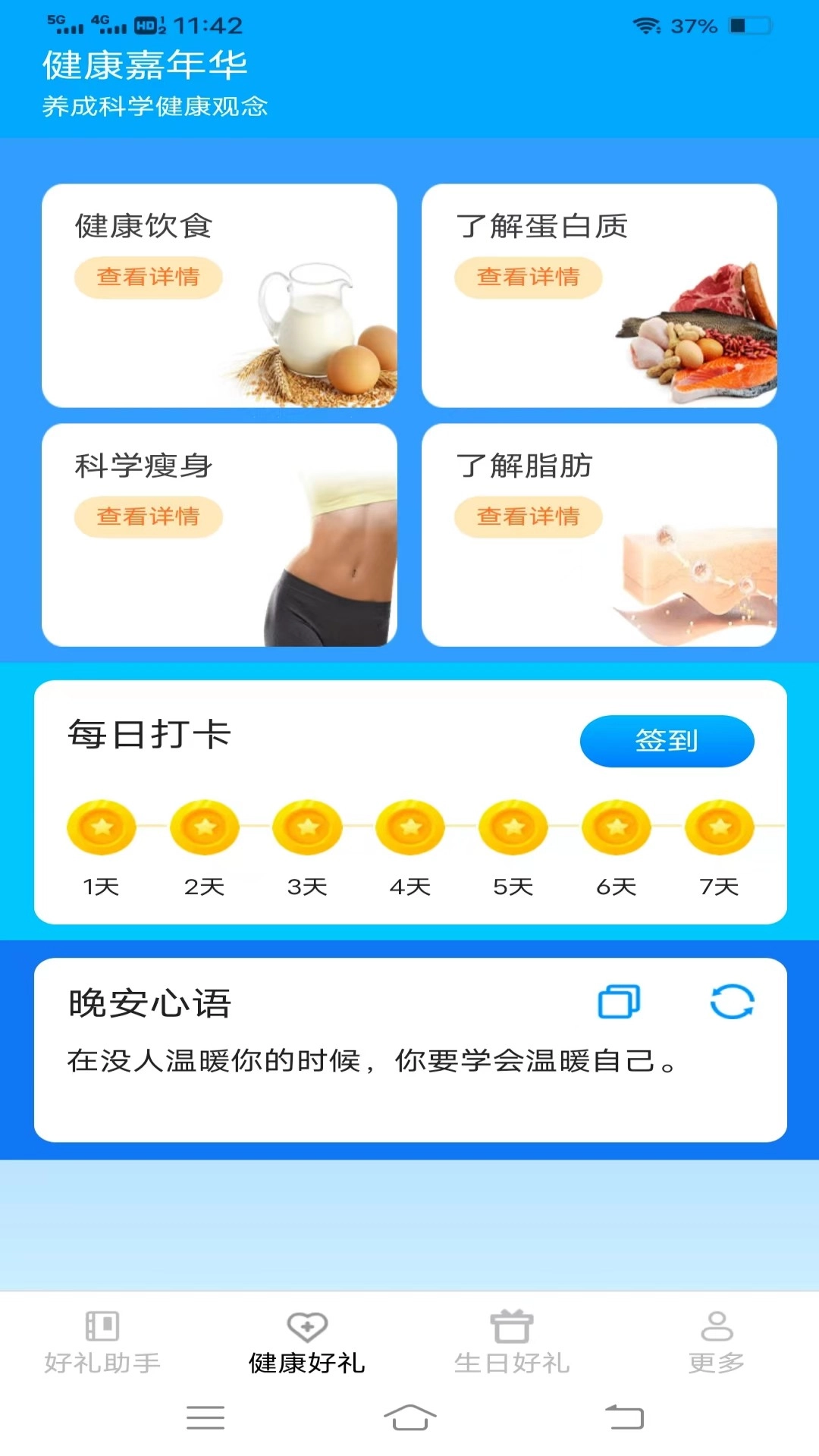Viewport: 819px width, 1456px height.
Task: Tap the 4天 coin on check-in progress track
Action: pos(409,827)
